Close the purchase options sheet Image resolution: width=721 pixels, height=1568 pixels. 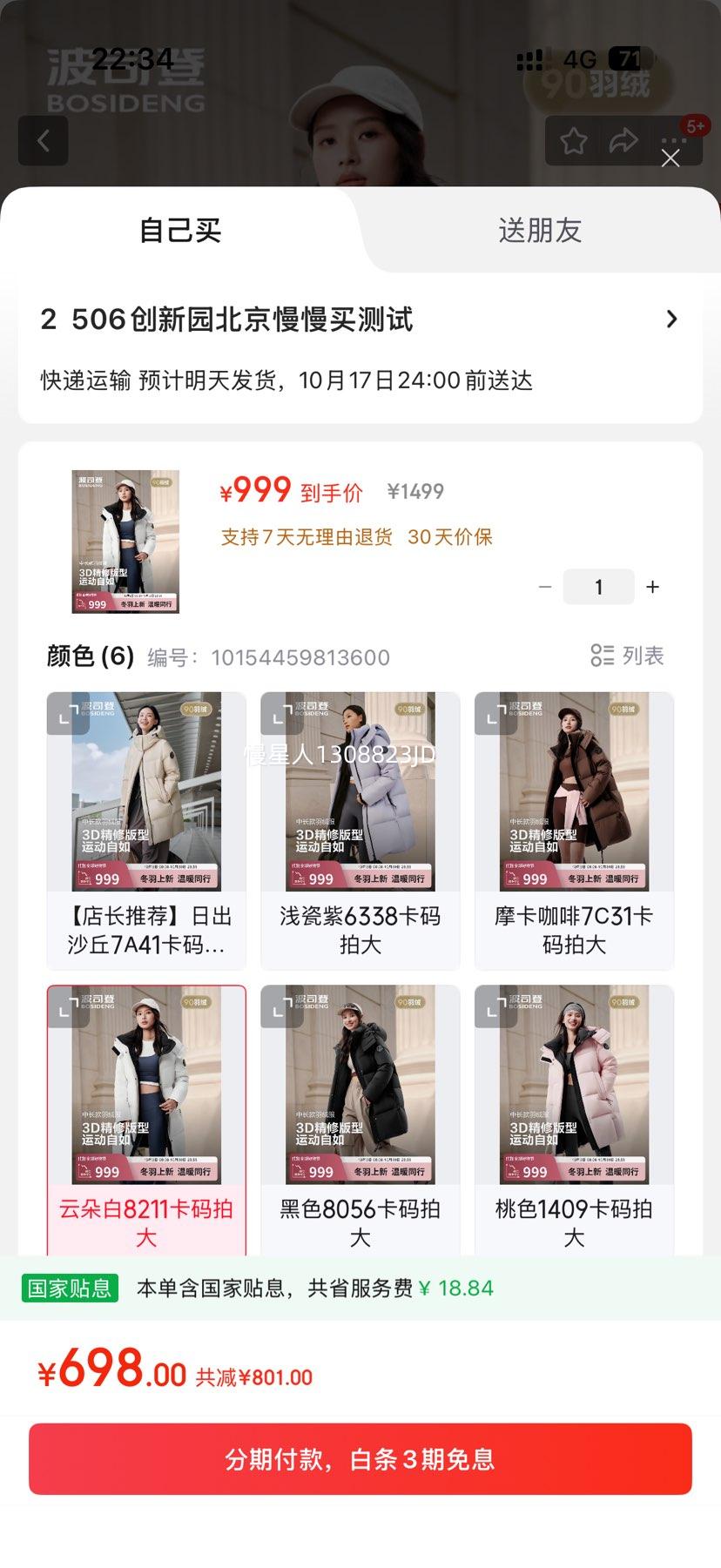670,158
